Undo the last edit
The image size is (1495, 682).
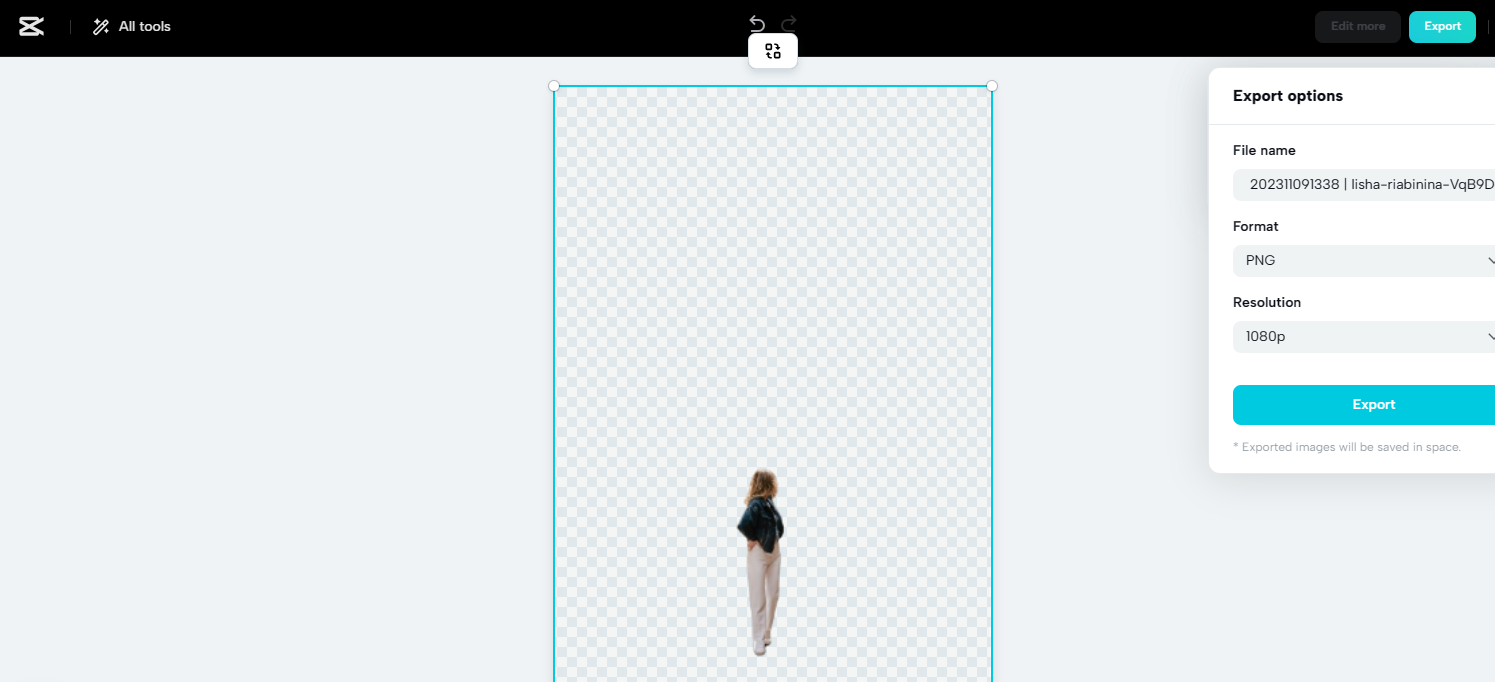point(757,23)
